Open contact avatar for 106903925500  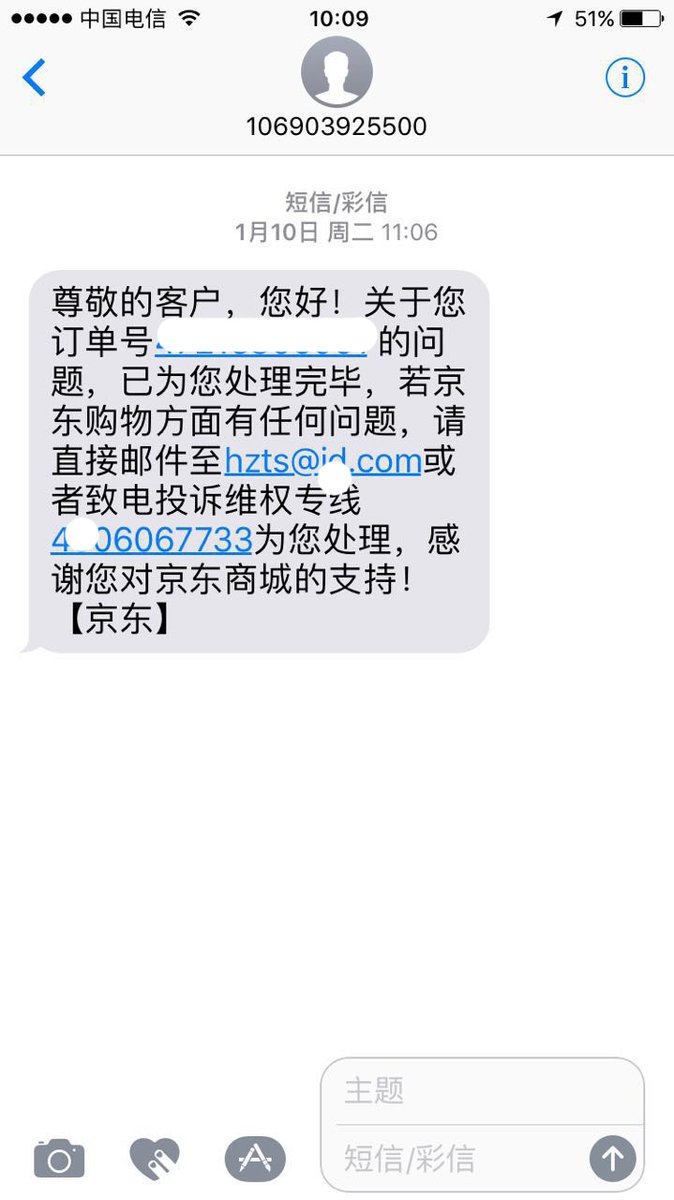[337, 71]
